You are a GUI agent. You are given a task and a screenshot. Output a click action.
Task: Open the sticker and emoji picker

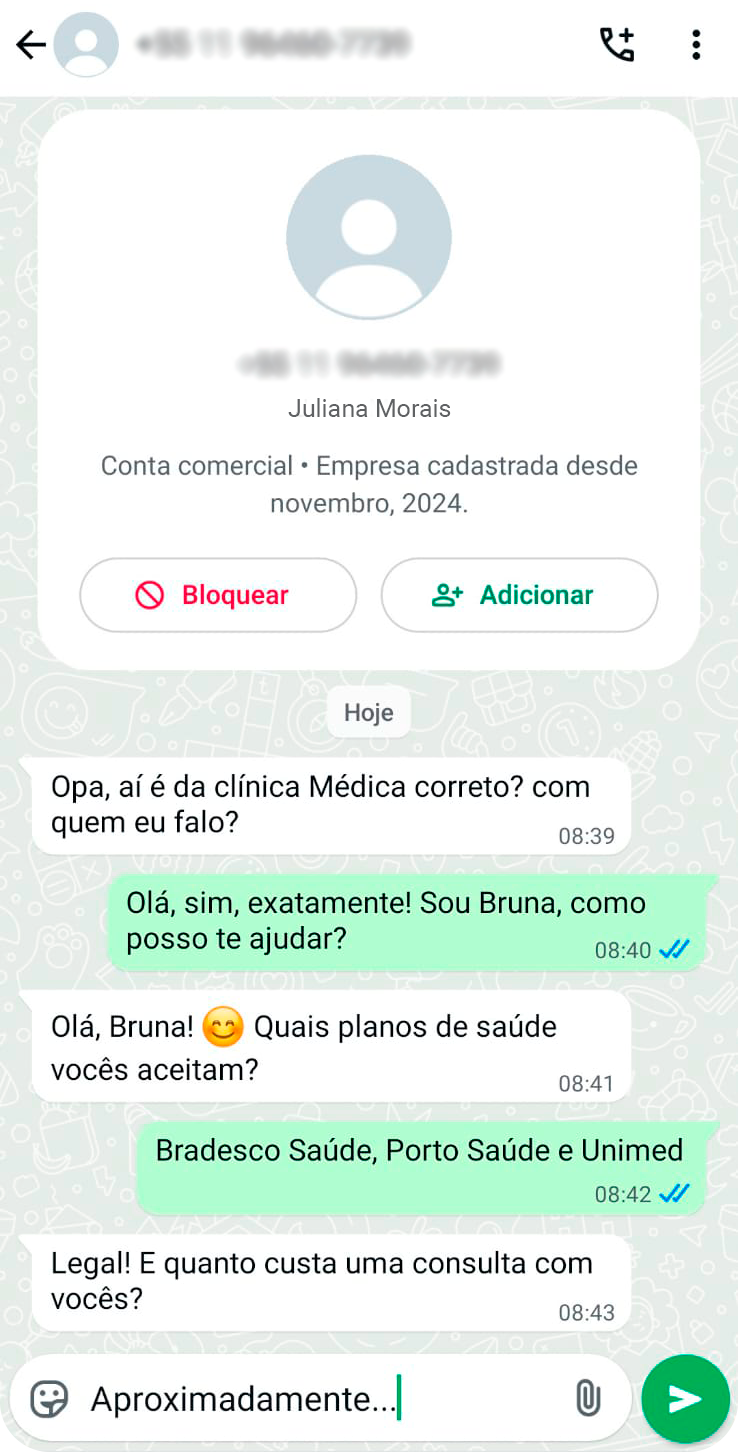[49, 1398]
